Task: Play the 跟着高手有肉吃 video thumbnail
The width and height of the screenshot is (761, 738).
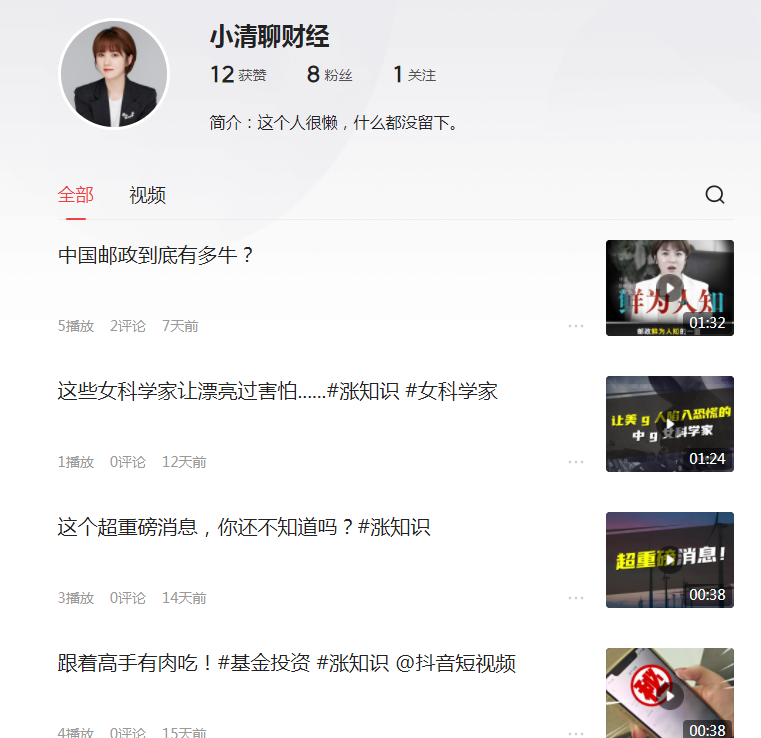Action: point(669,694)
